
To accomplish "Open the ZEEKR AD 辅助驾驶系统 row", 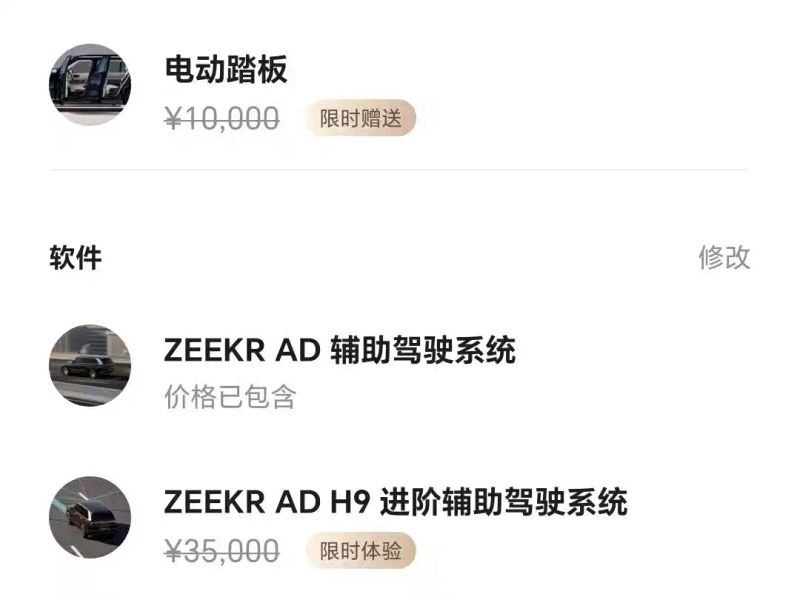I will click(x=400, y=365).
